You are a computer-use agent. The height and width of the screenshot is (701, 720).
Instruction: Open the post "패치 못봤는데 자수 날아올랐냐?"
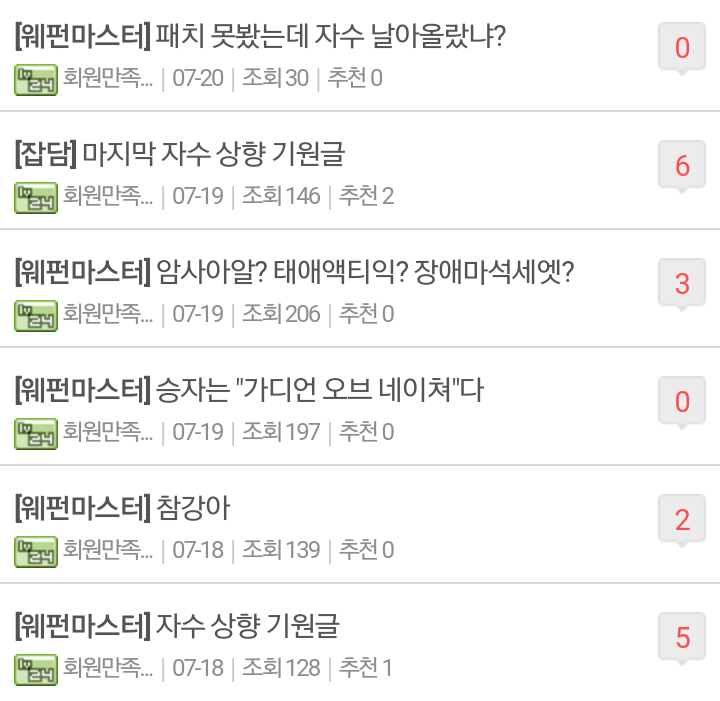coord(330,38)
